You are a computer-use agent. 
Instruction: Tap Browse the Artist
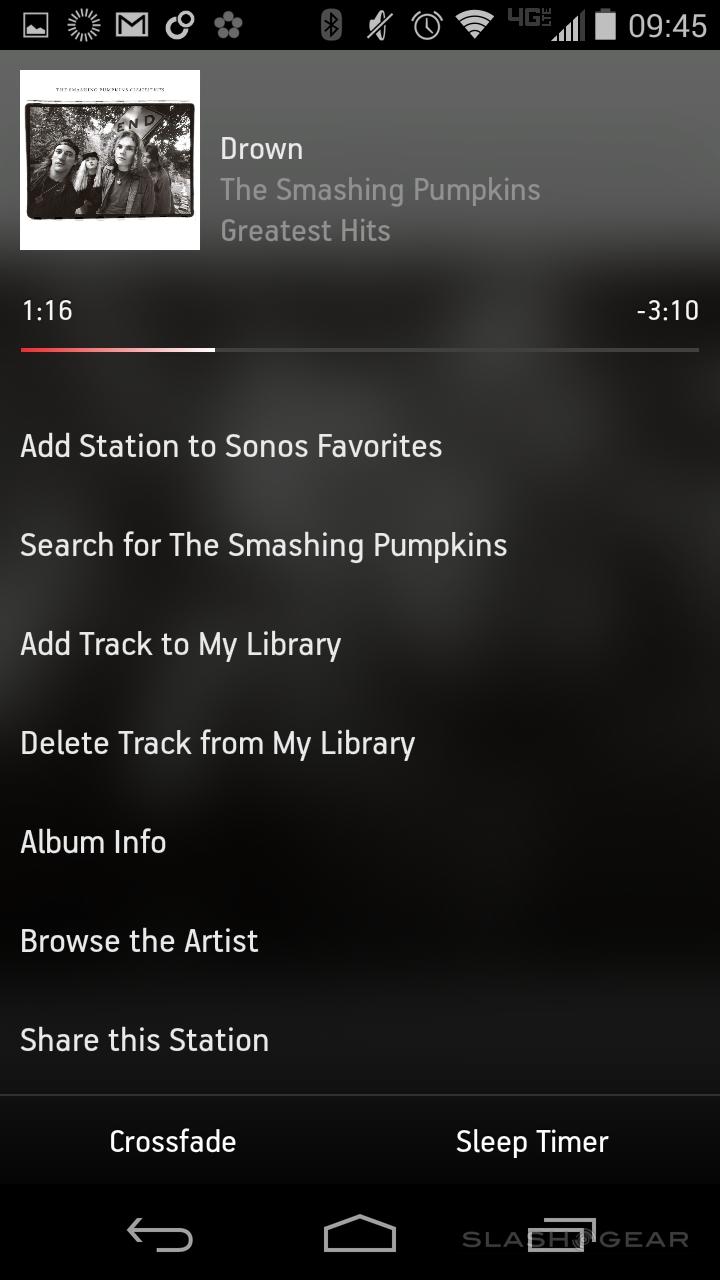pyautogui.click(x=139, y=941)
